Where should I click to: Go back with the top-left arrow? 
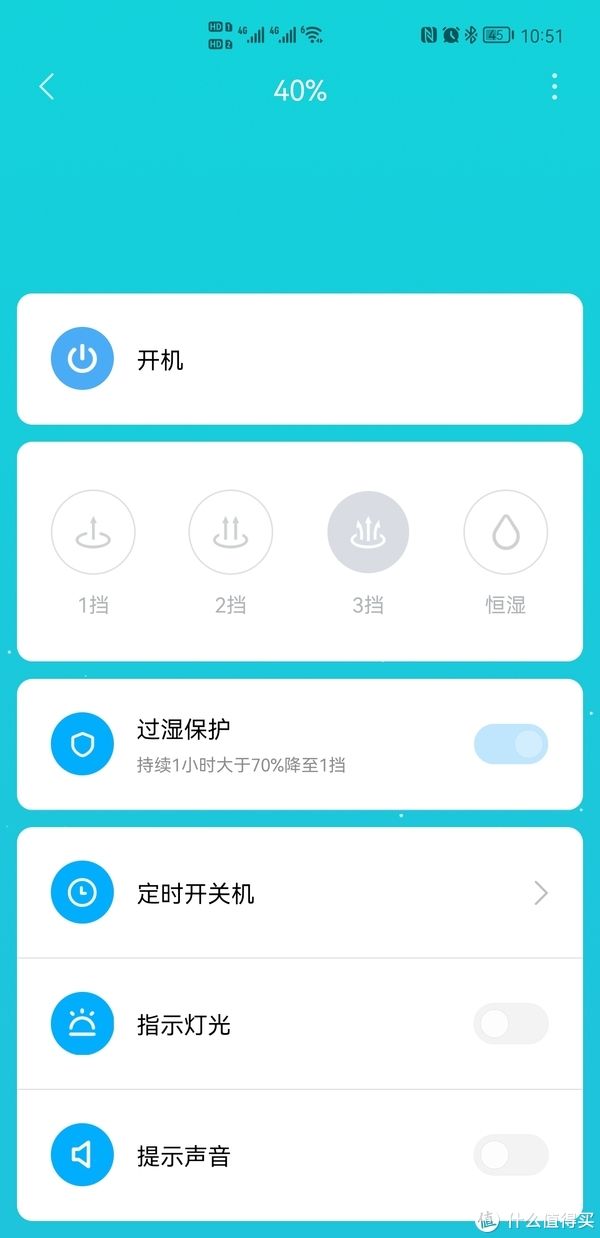pos(46,87)
